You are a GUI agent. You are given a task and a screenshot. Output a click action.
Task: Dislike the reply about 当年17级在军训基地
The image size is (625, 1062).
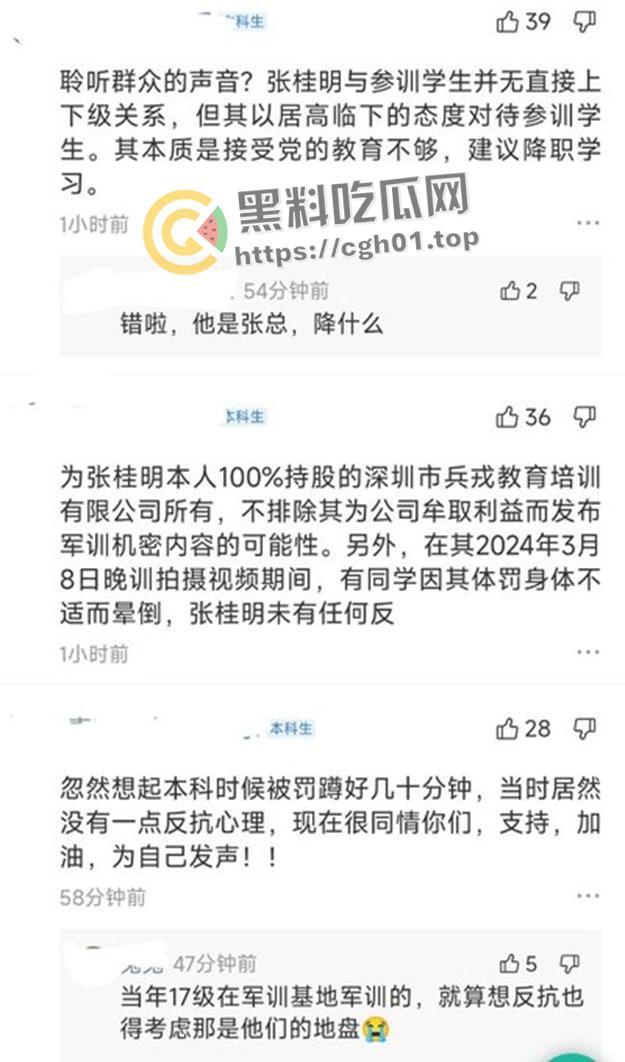569,964
